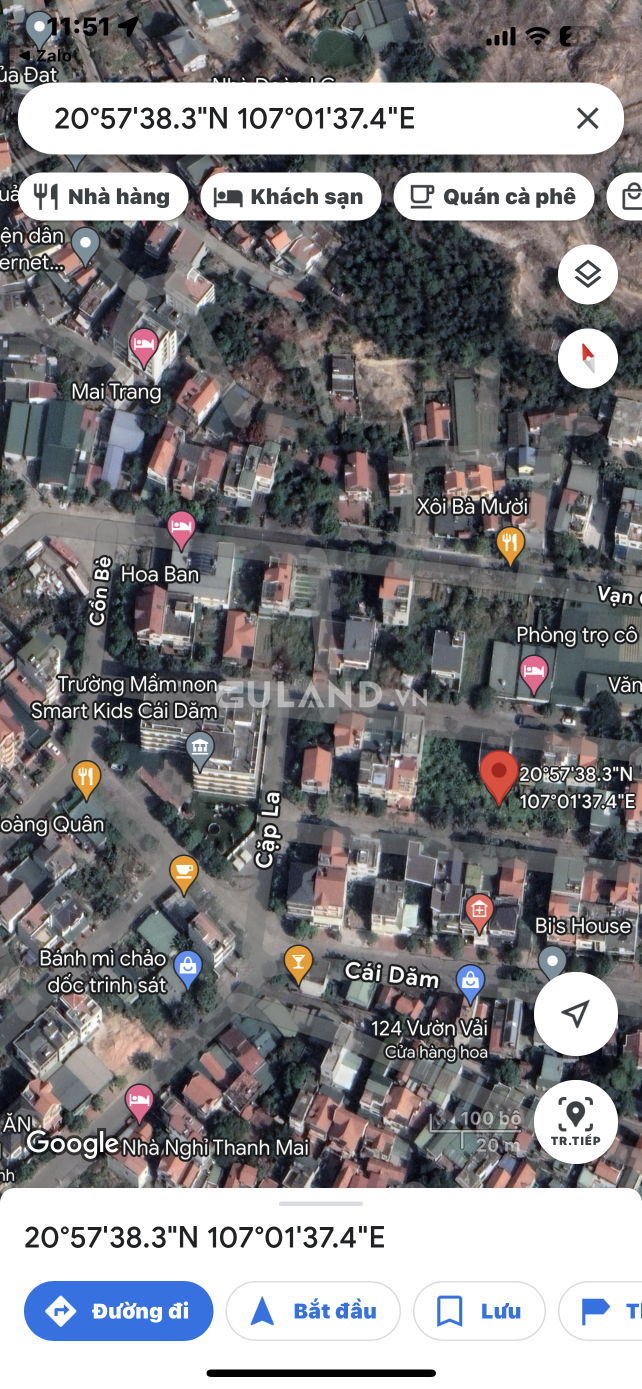Clear the coordinates in the search box
642x1389 pixels.
pos(587,119)
